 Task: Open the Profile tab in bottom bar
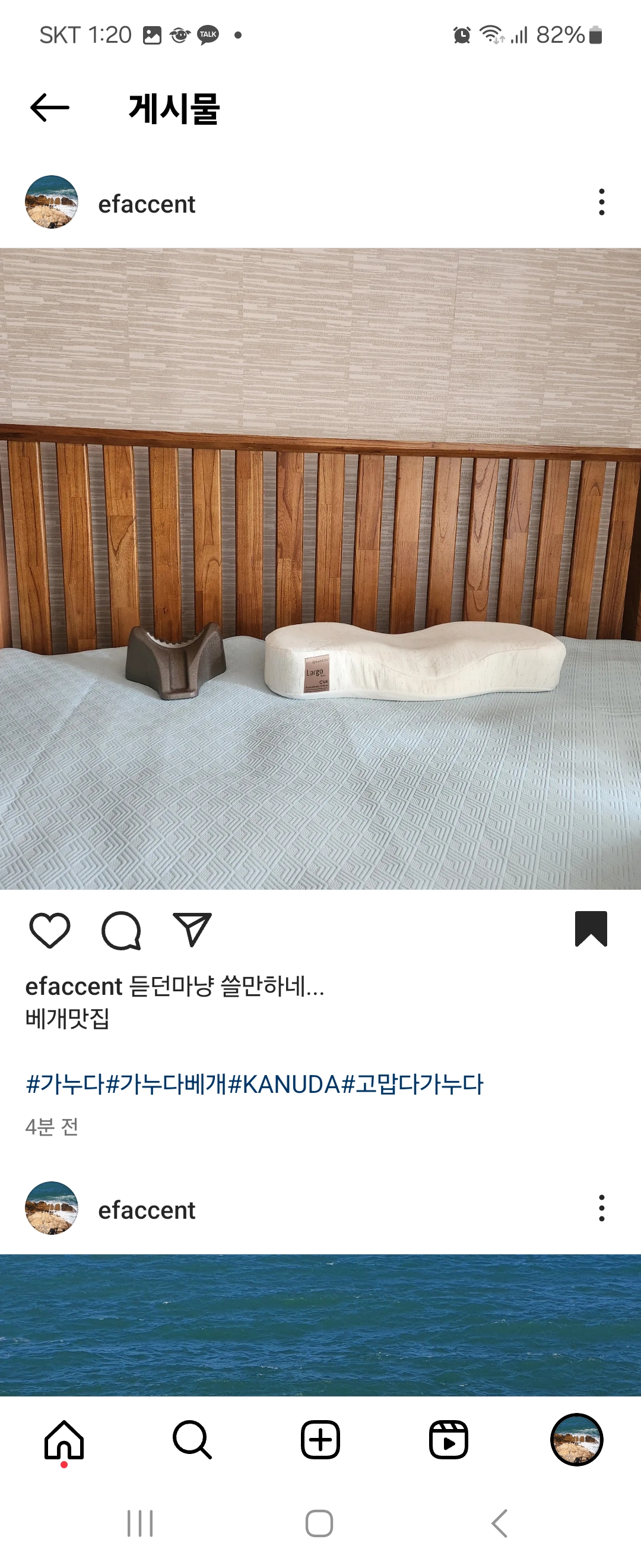[x=576, y=1440]
